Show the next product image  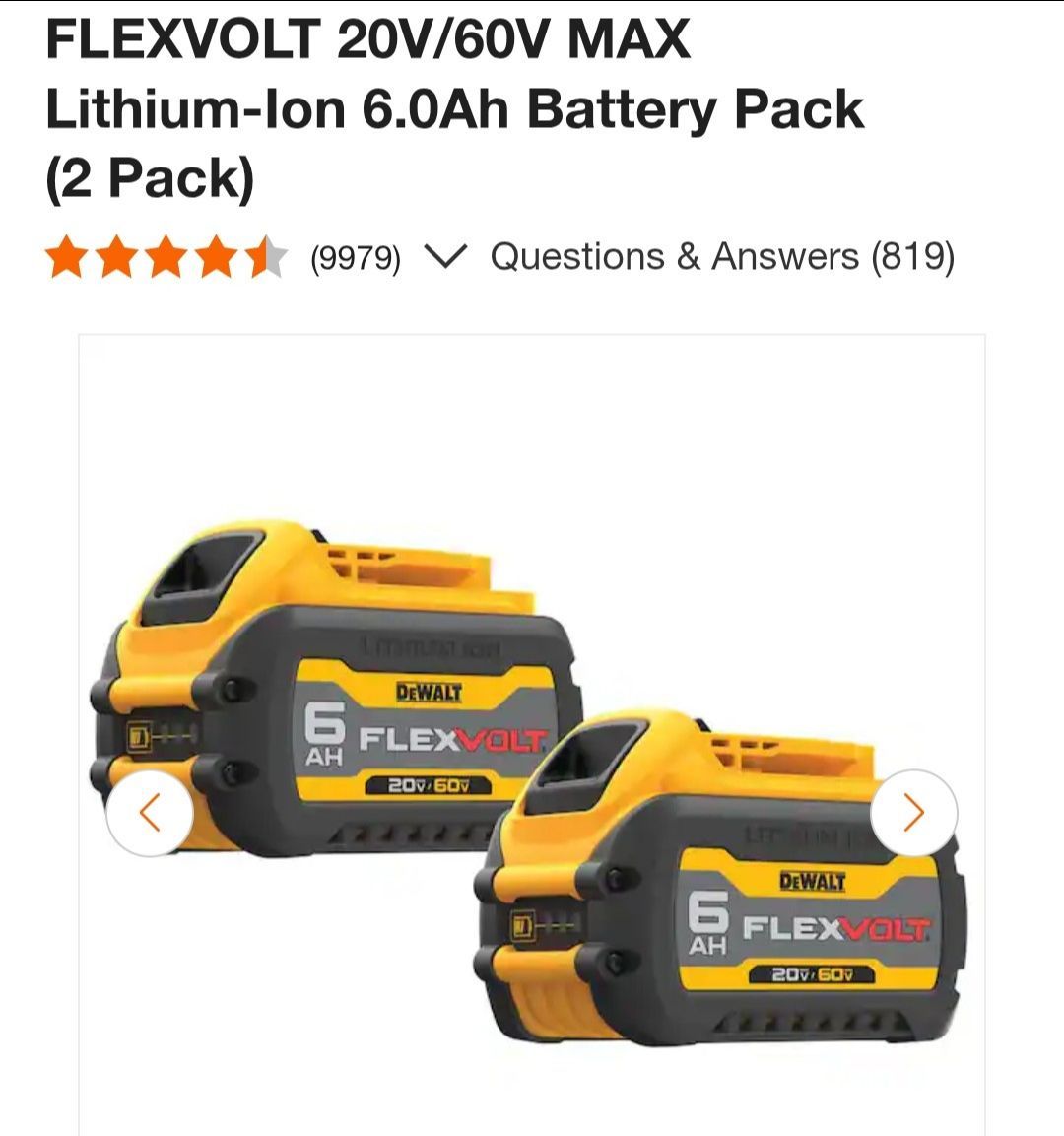tap(913, 814)
